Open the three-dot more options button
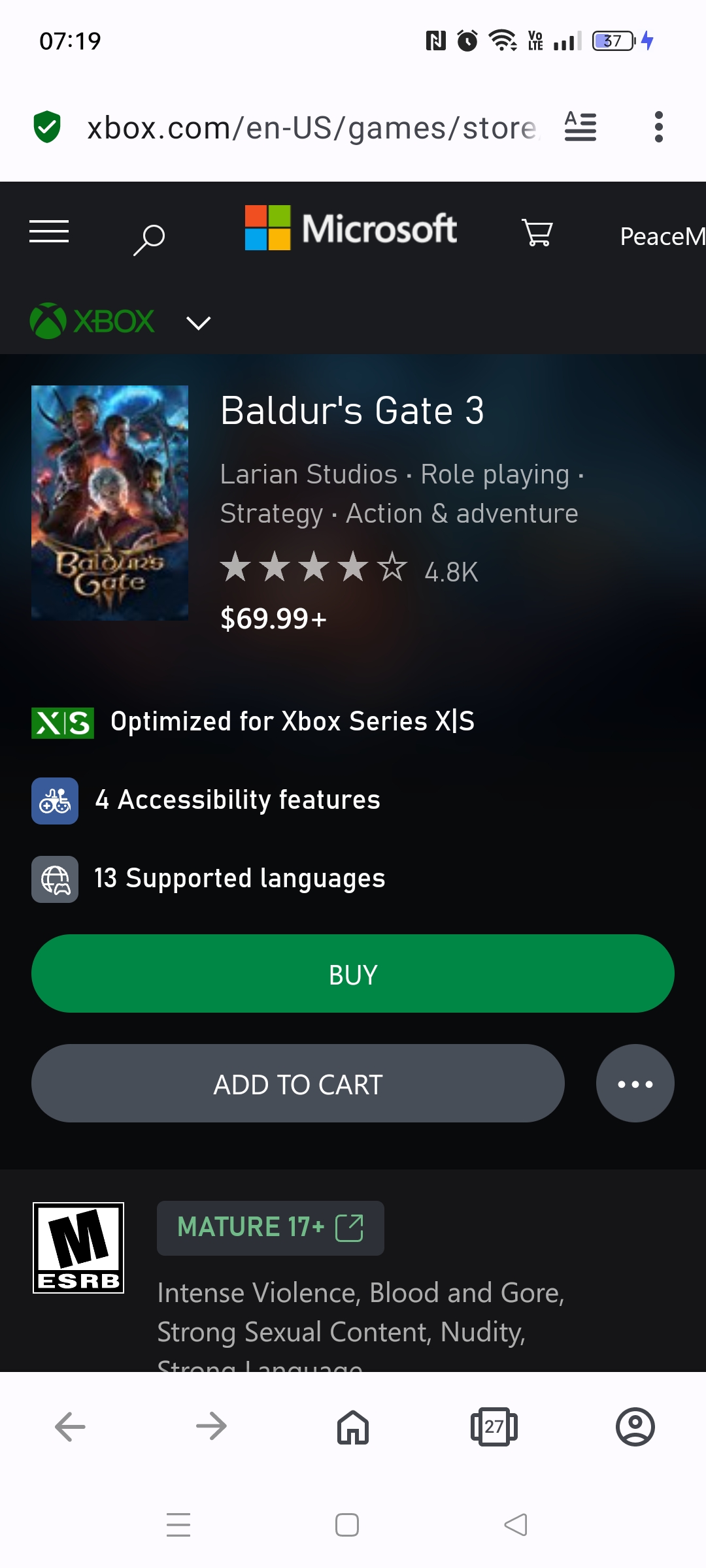The height and width of the screenshot is (1568, 706). 635,1083
